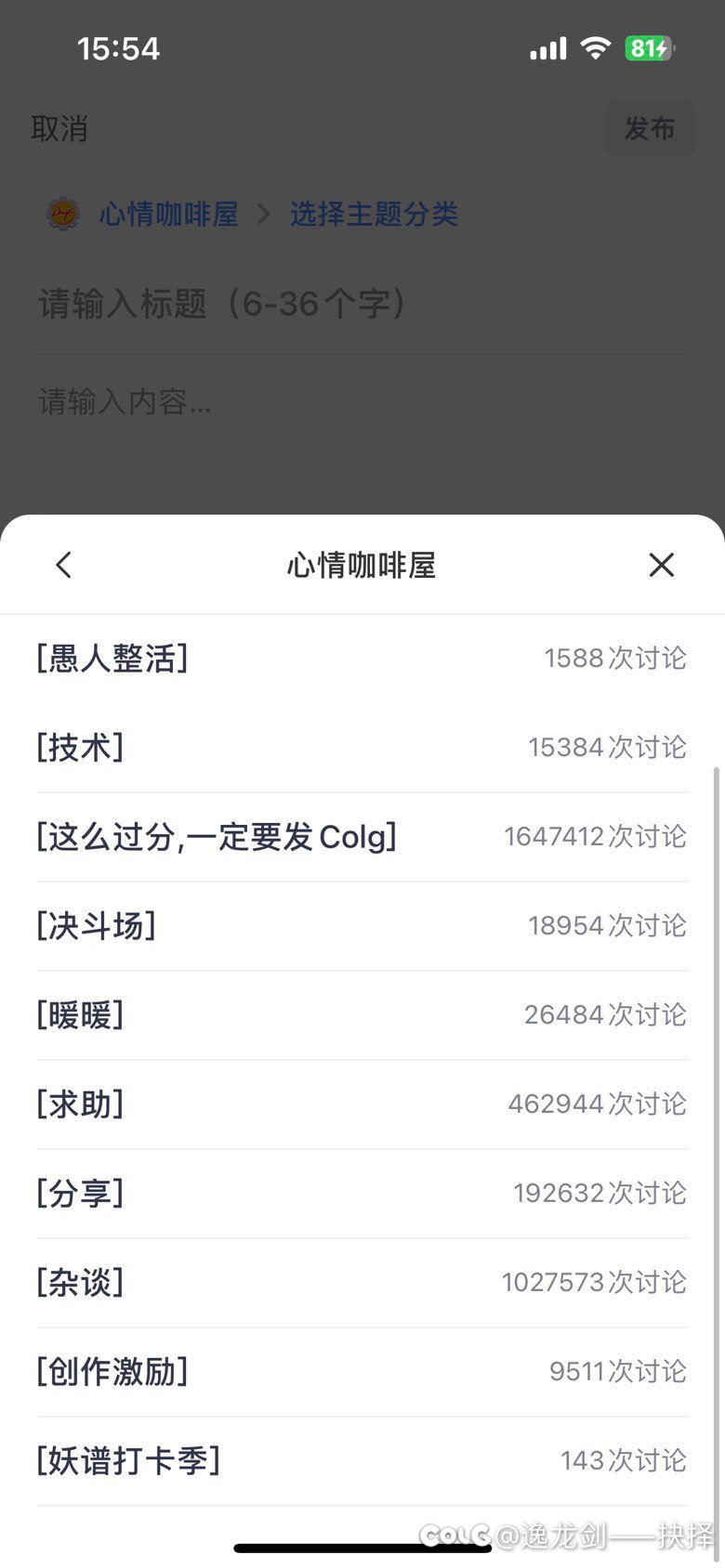Pick [这么过分,一定要发Colg] category
This screenshot has width=725, height=1568.
362,837
